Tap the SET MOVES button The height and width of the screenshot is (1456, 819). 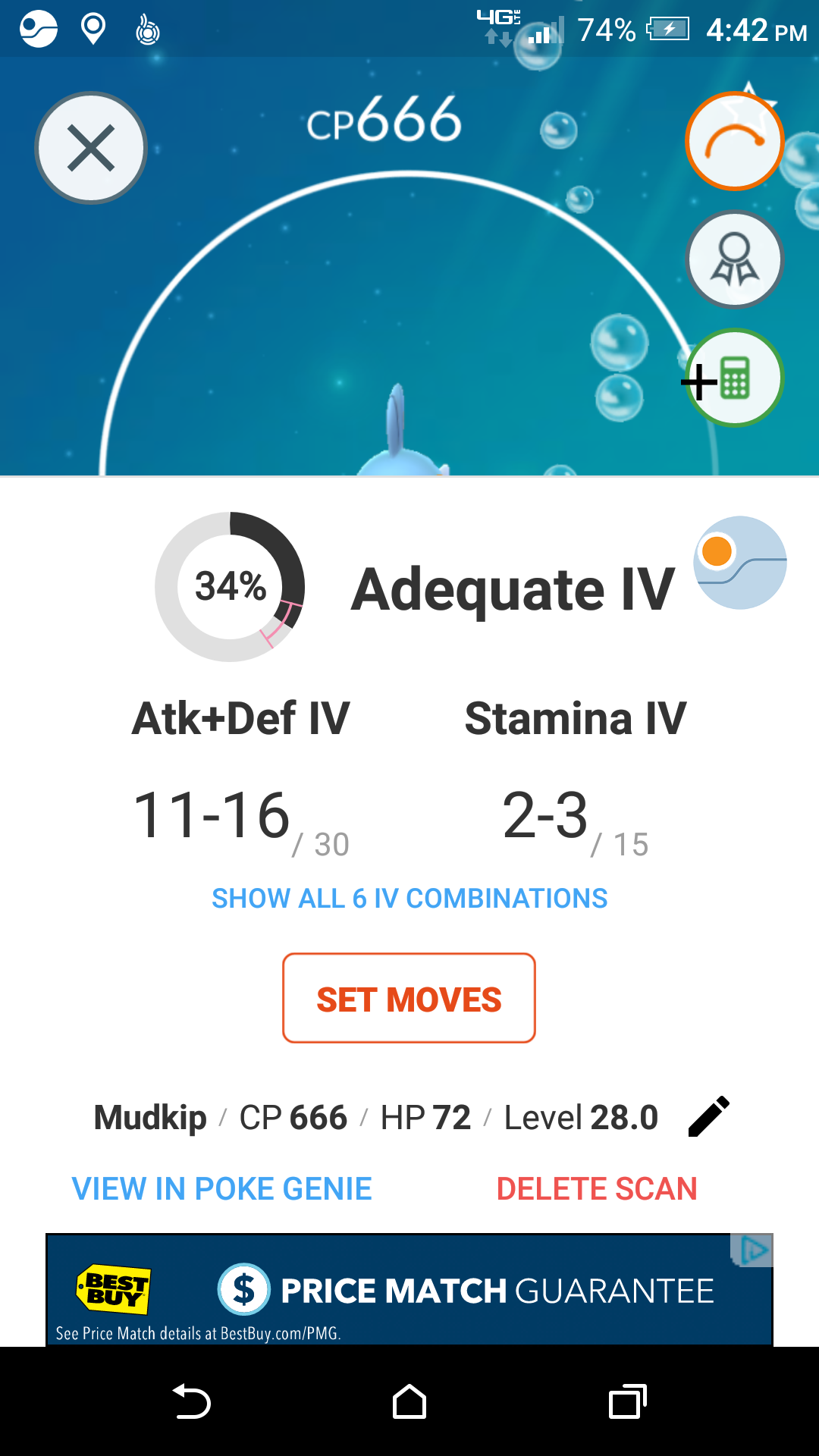tap(409, 998)
